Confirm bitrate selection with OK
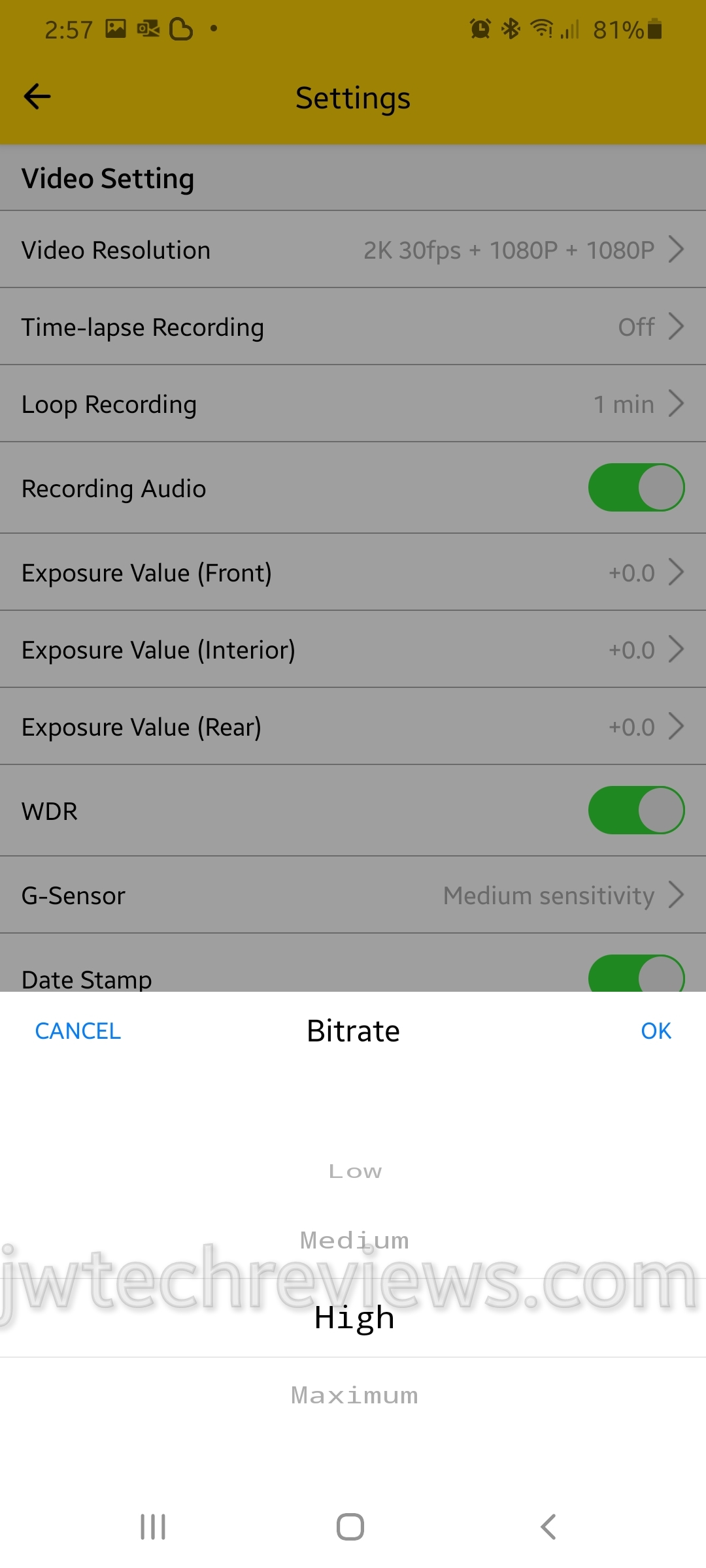The image size is (706, 1568). pyautogui.click(x=656, y=1031)
